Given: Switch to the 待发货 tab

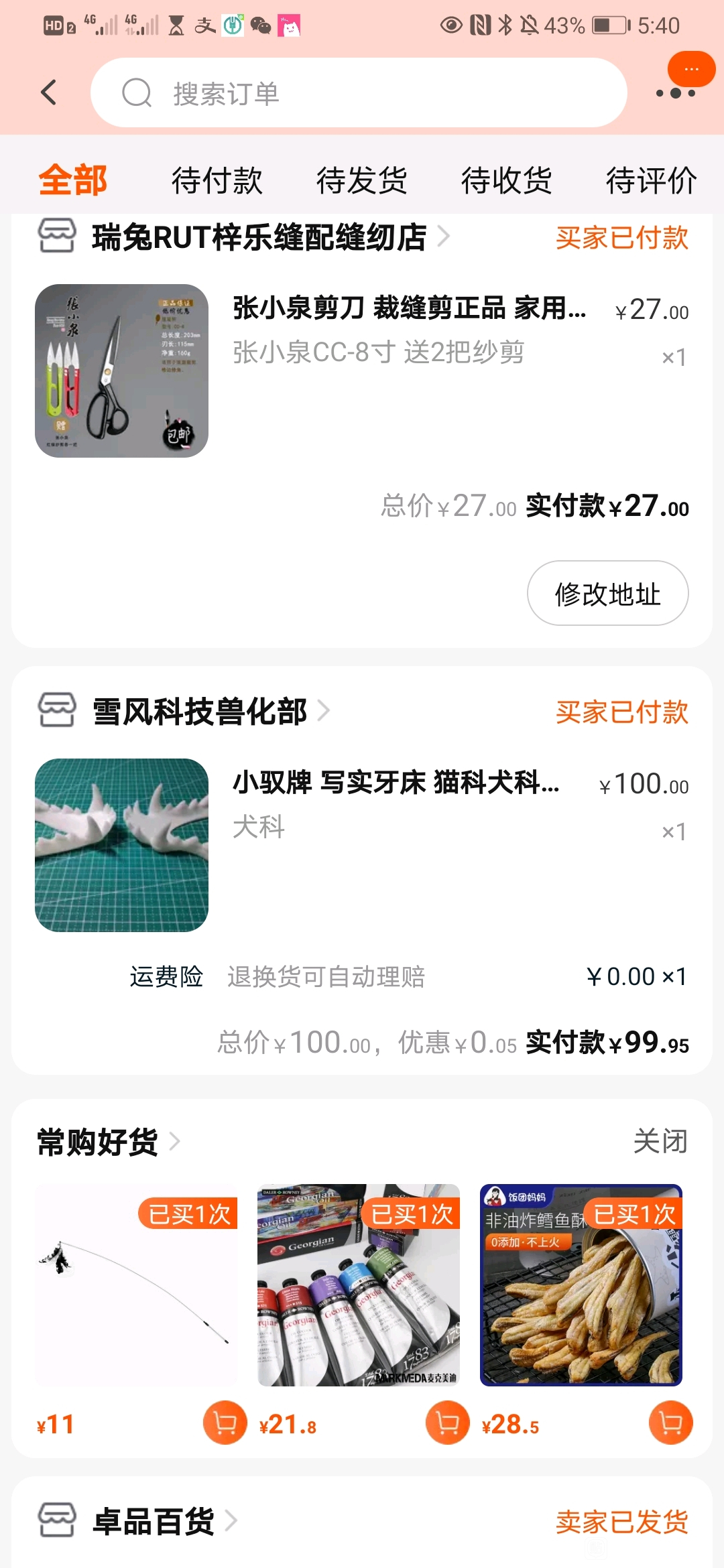Looking at the screenshot, I should pyautogui.click(x=361, y=180).
